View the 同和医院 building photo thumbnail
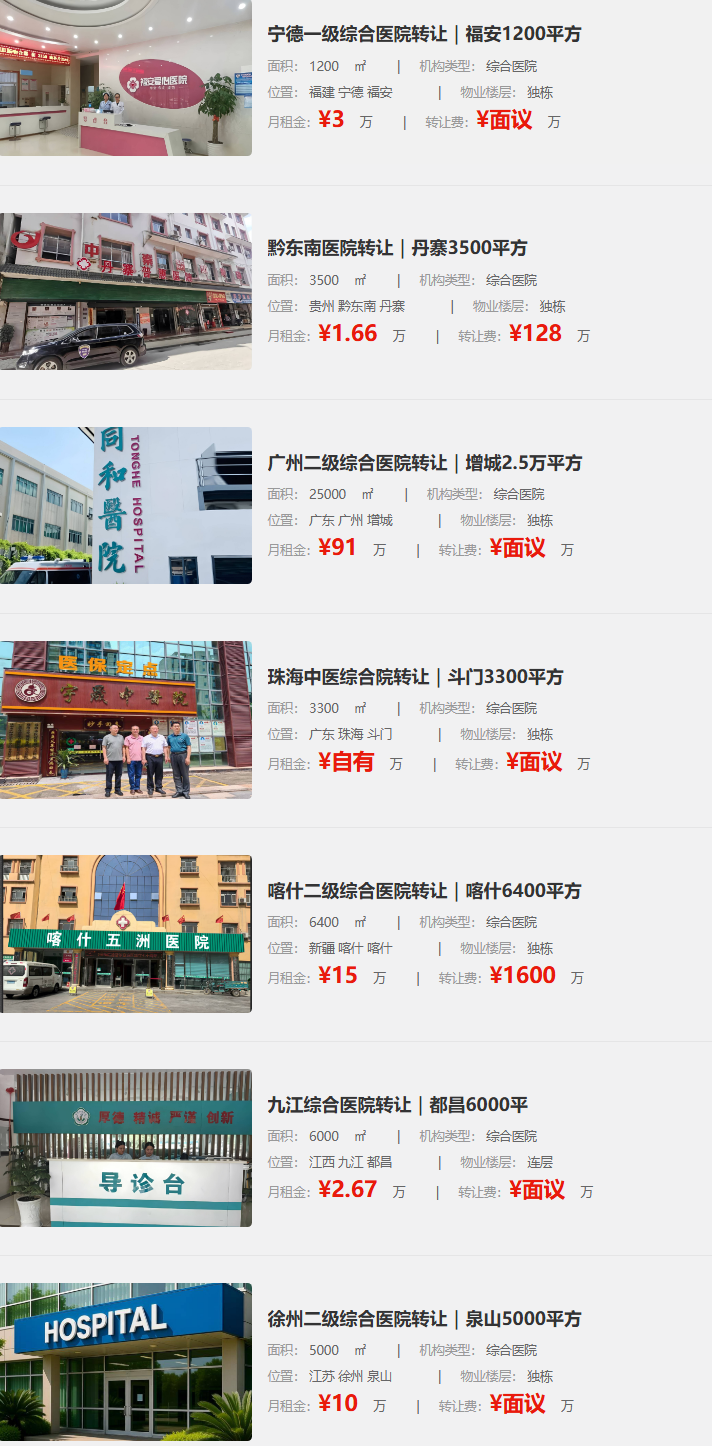The height and width of the screenshot is (1446, 712). pyautogui.click(x=125, y=506)
